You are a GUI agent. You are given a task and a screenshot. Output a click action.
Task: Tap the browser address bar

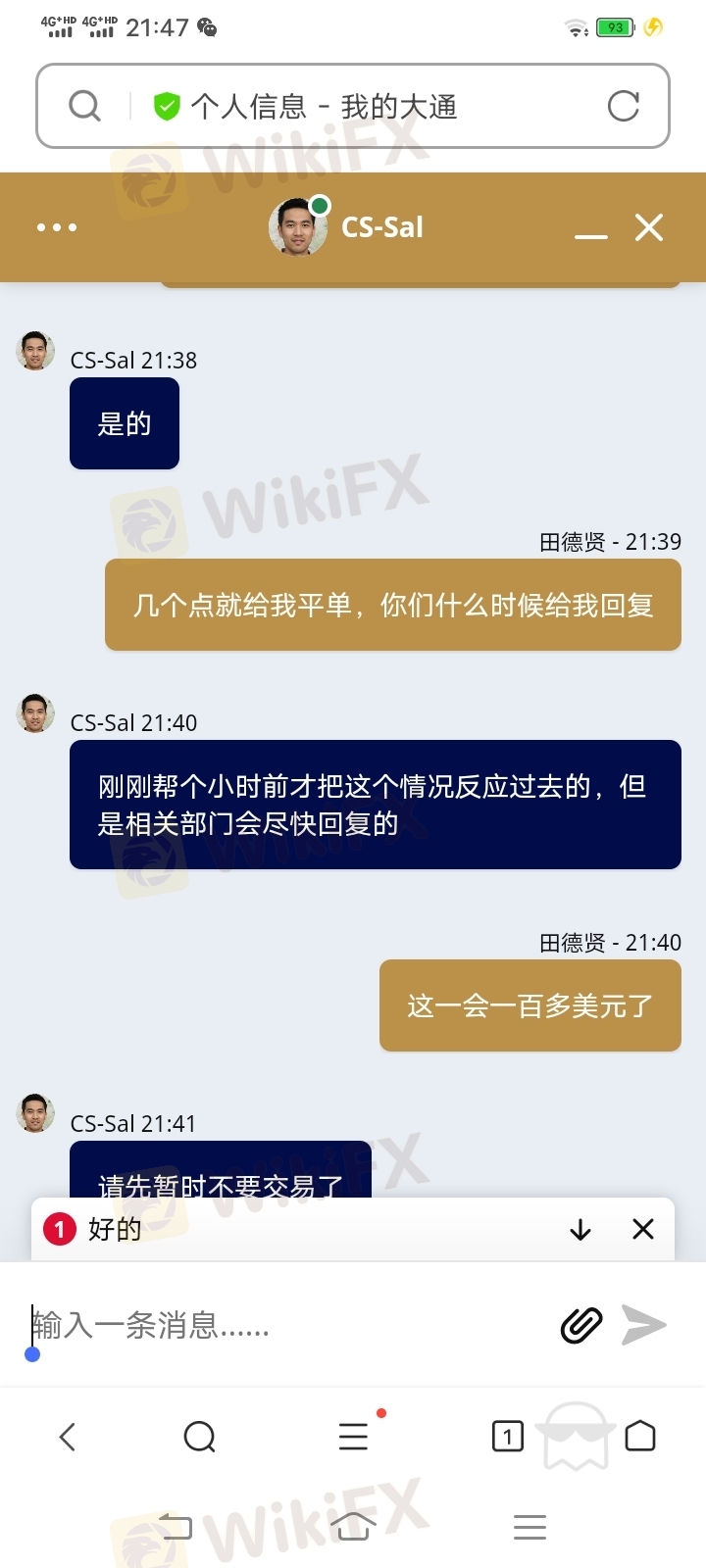(x=373, y=106)
